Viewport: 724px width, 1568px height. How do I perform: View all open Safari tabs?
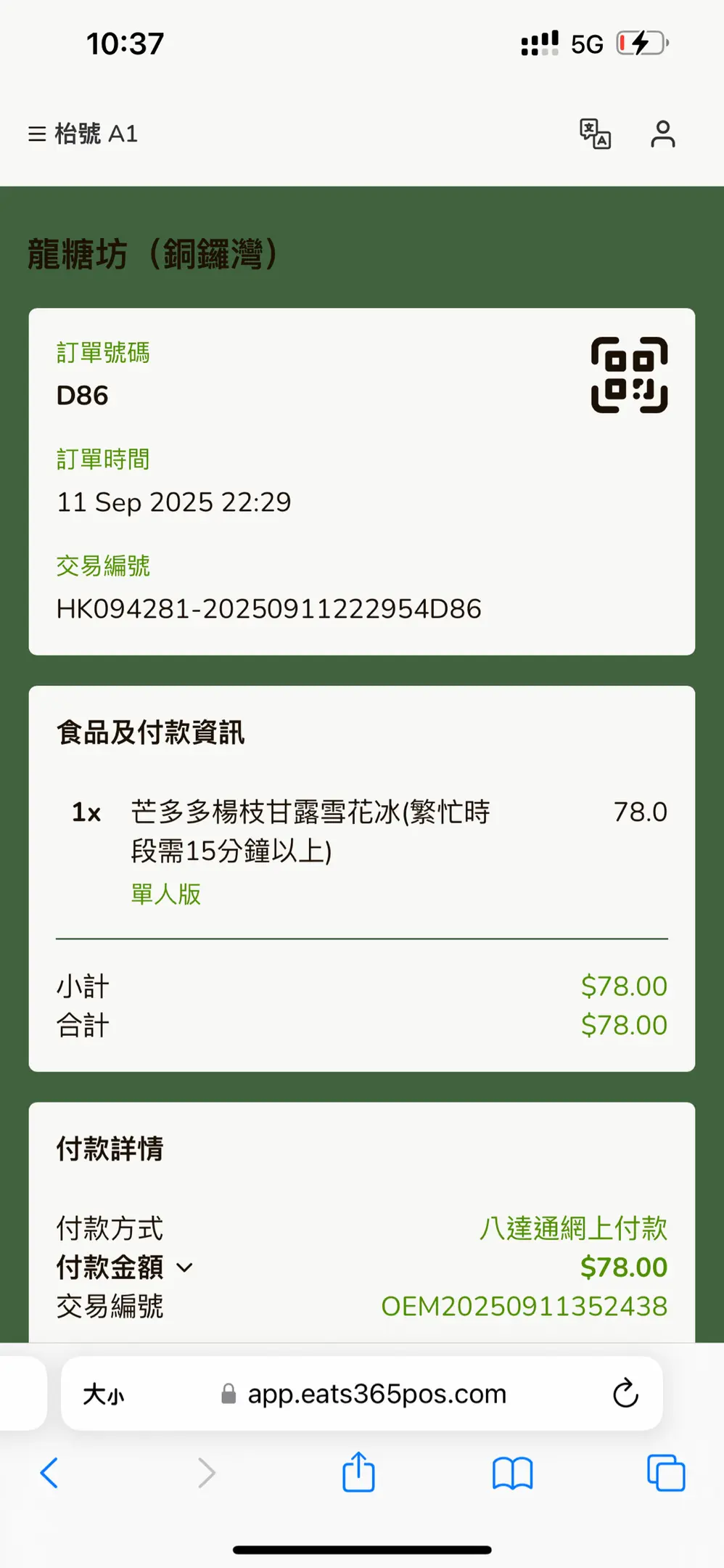665,1473
